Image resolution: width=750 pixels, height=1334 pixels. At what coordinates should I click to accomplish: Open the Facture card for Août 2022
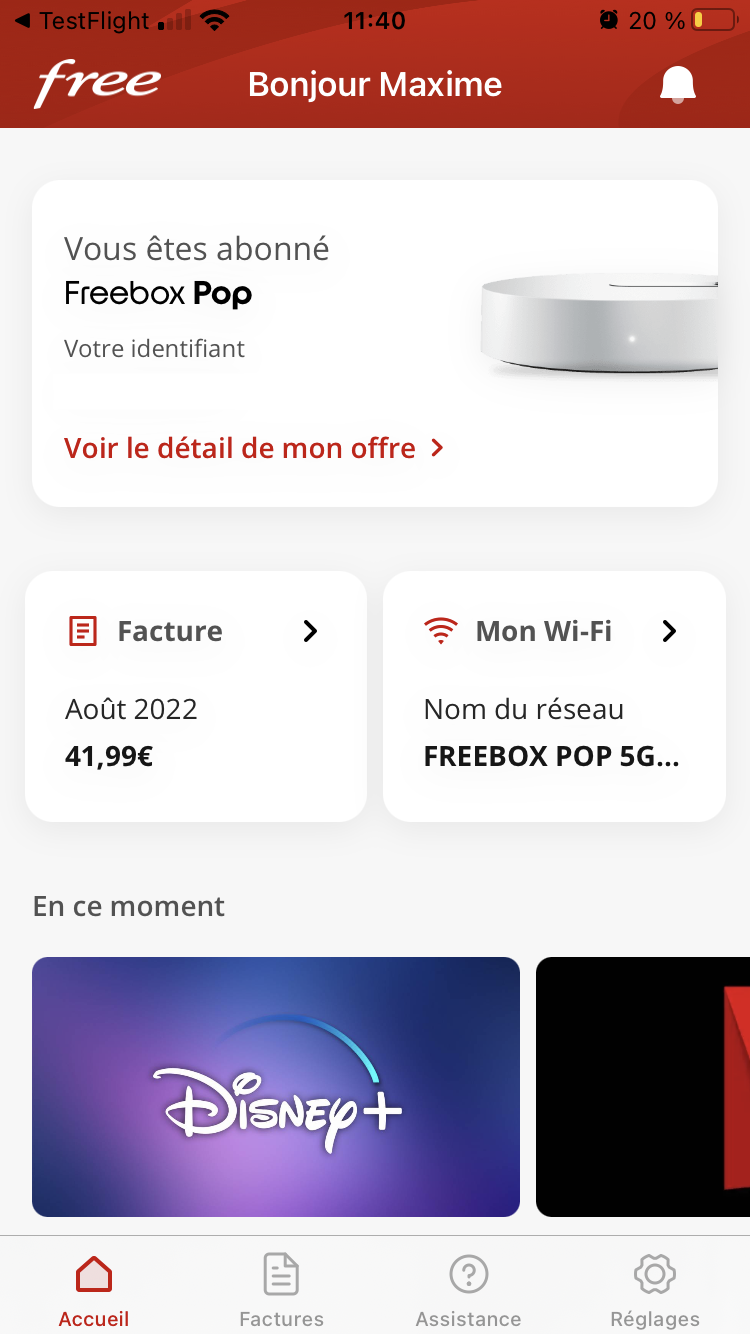(196, 696)
